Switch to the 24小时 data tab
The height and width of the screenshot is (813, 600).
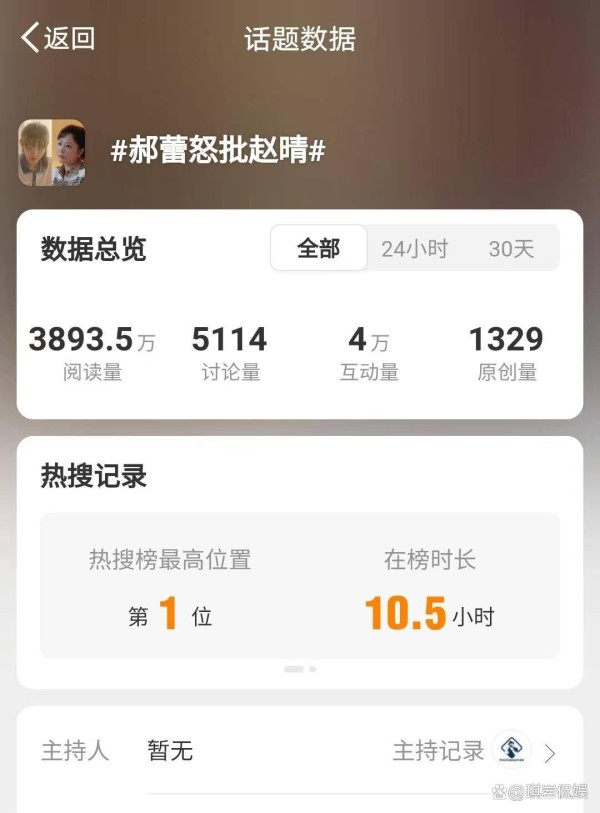click(414, 249)
